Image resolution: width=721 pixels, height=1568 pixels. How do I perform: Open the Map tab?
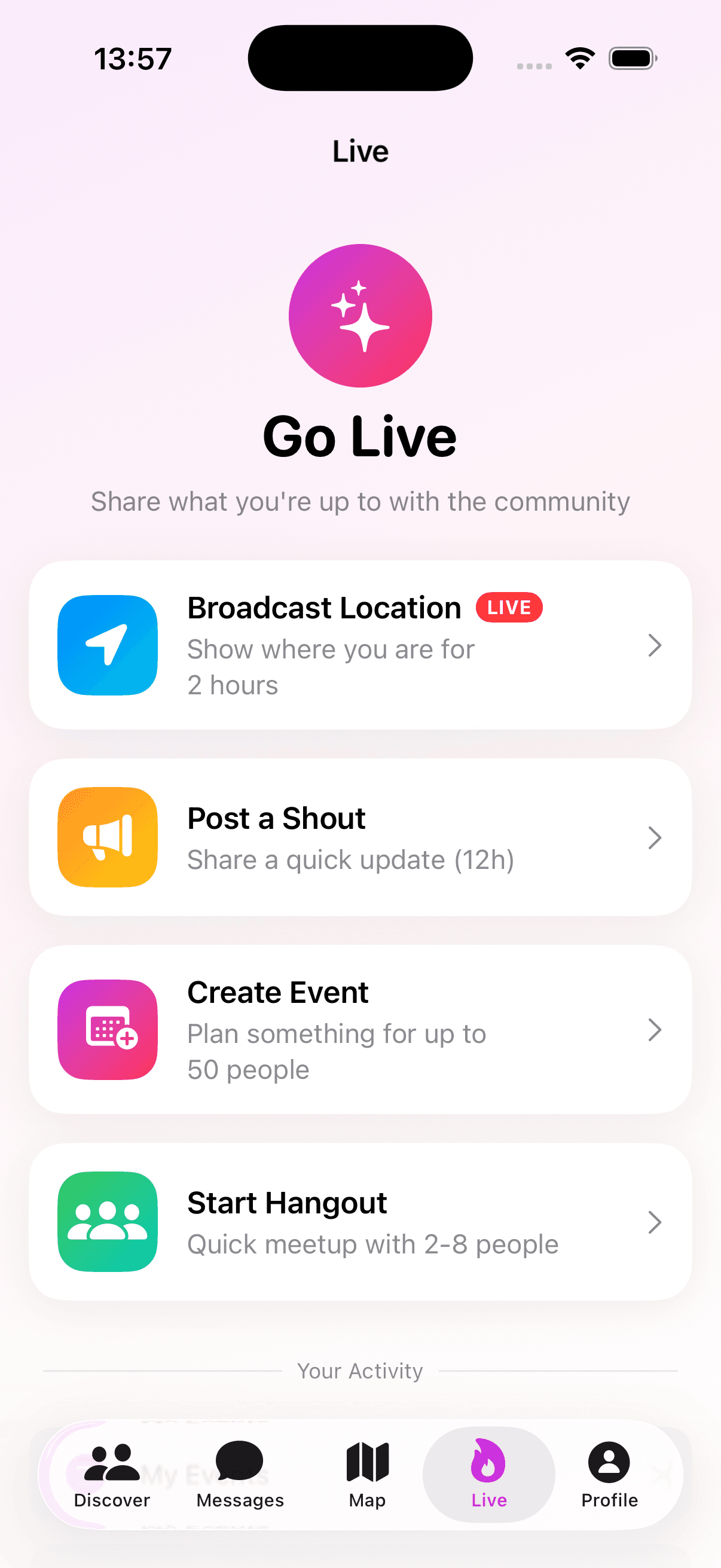pos(367,1474)
